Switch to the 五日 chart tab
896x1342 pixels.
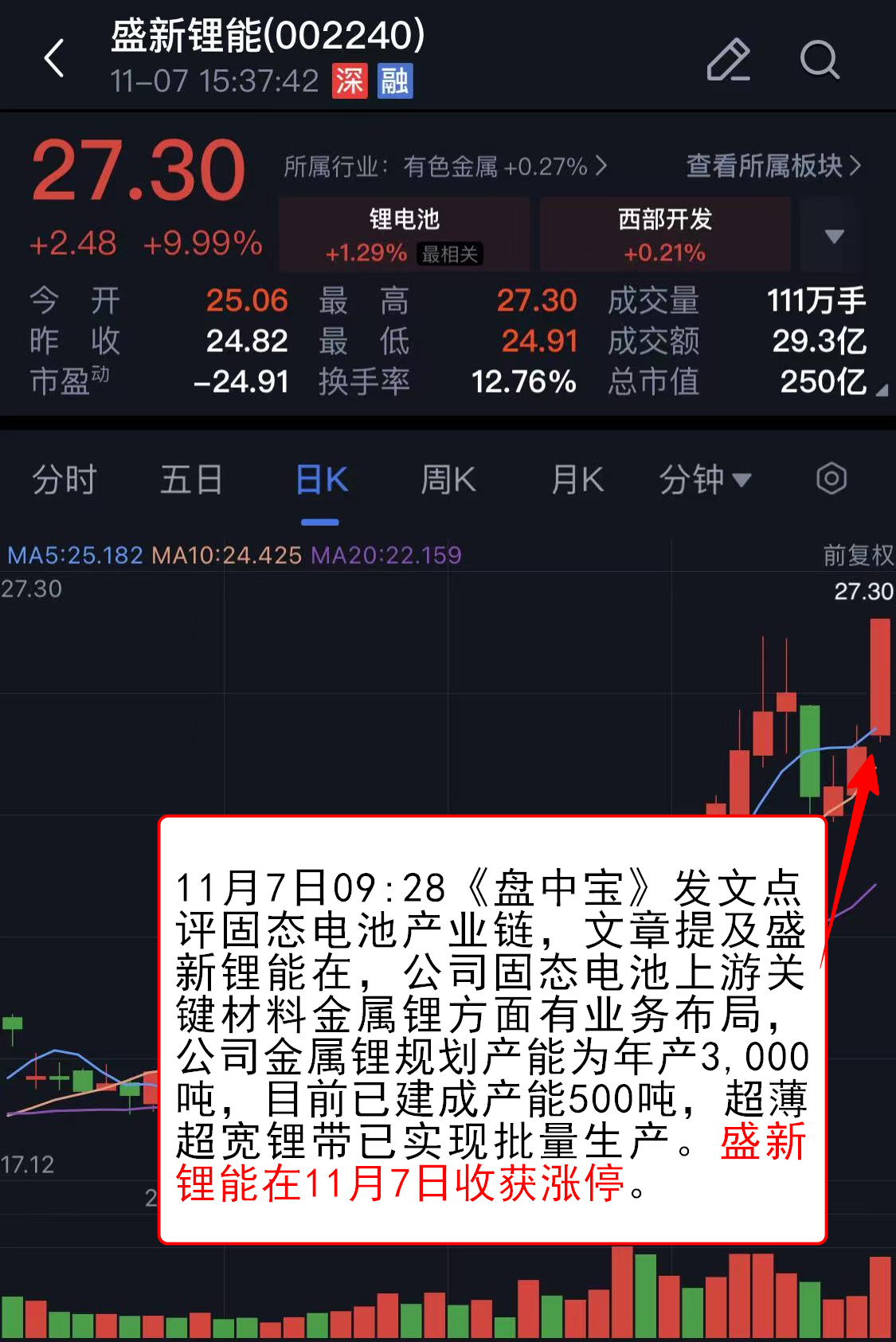click(191, 479)
